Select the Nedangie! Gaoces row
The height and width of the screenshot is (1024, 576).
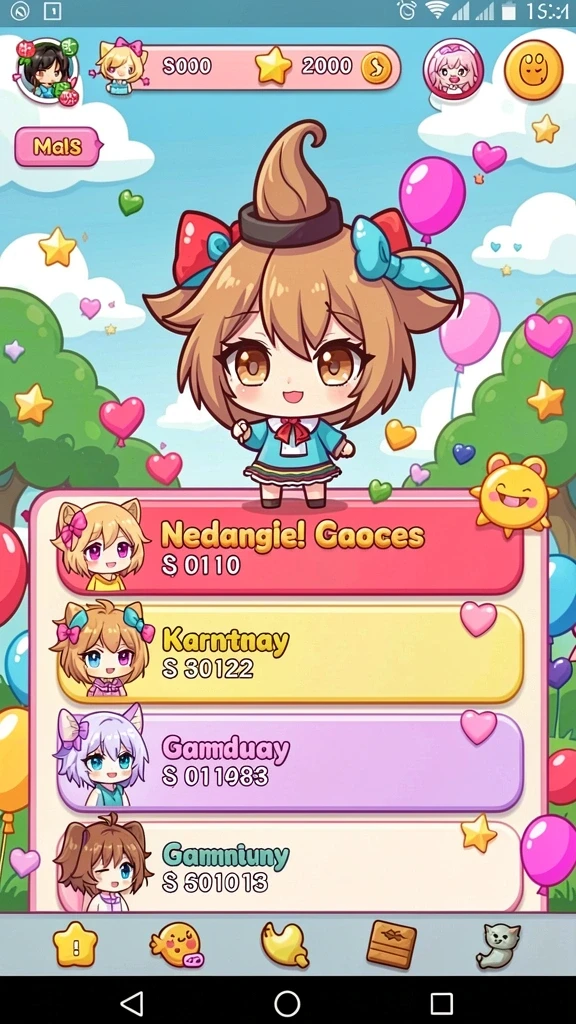289,547
